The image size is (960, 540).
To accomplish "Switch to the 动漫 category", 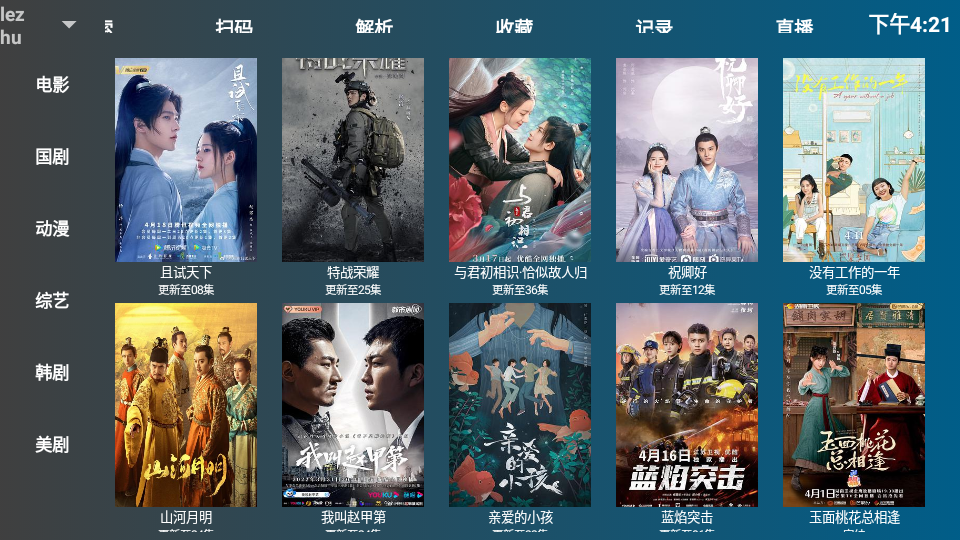I will coord(52,229).
